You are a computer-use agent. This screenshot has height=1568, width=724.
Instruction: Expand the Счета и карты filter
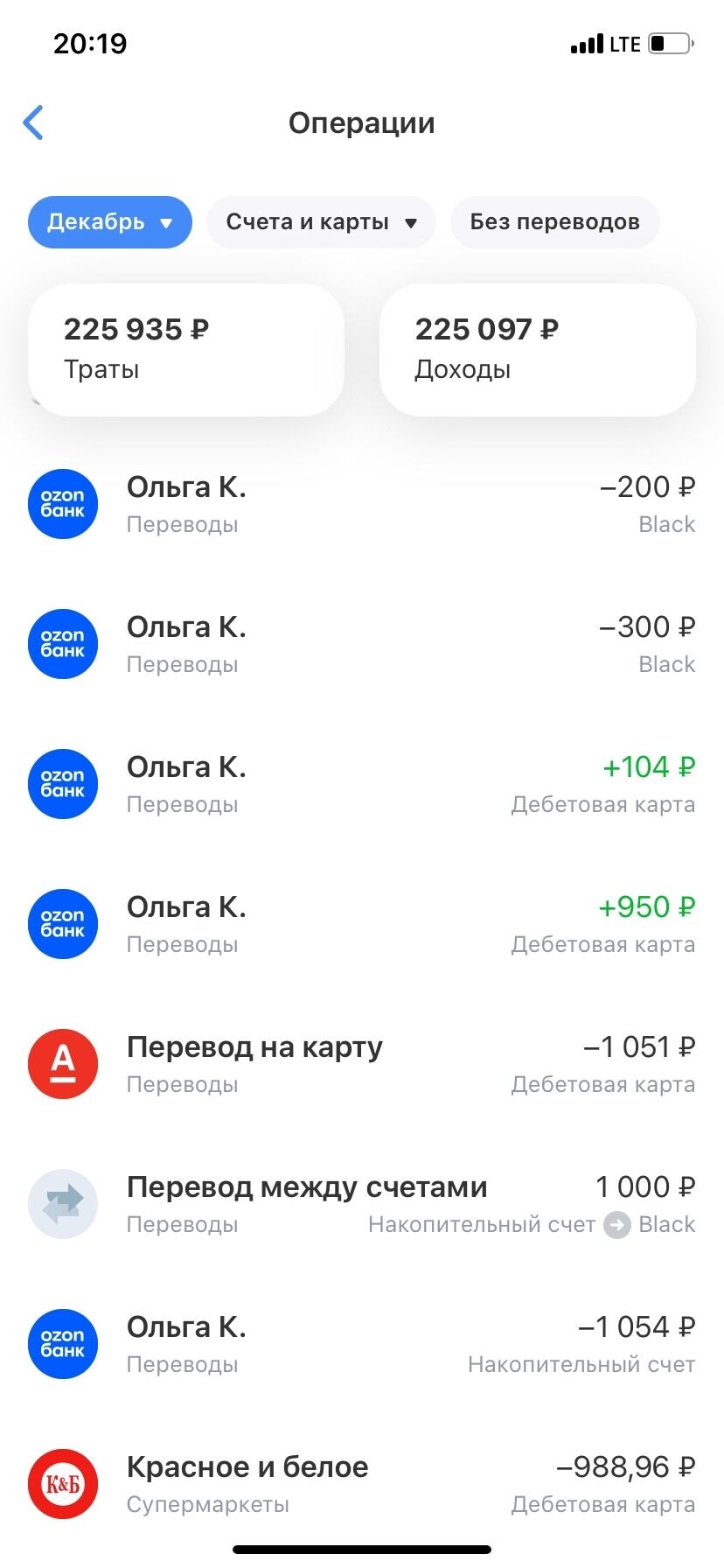[x=321, y=222]
